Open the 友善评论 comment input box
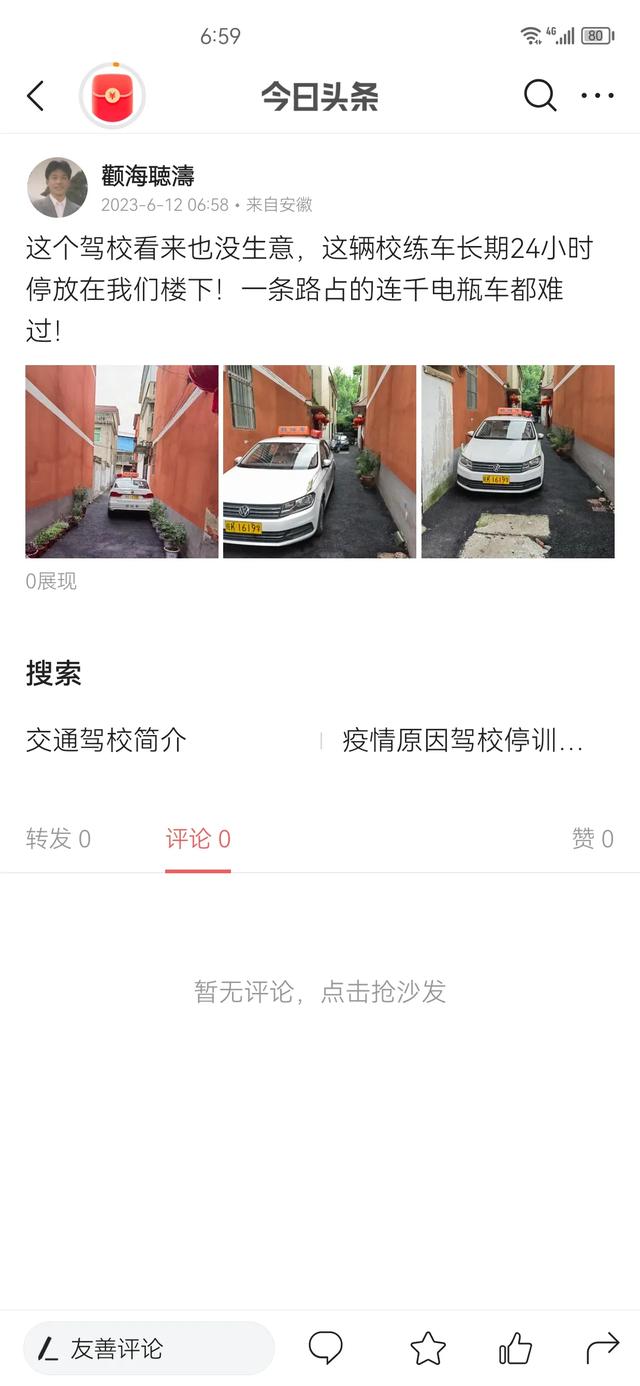The image size is (640, 1386). click(148, 1349)
